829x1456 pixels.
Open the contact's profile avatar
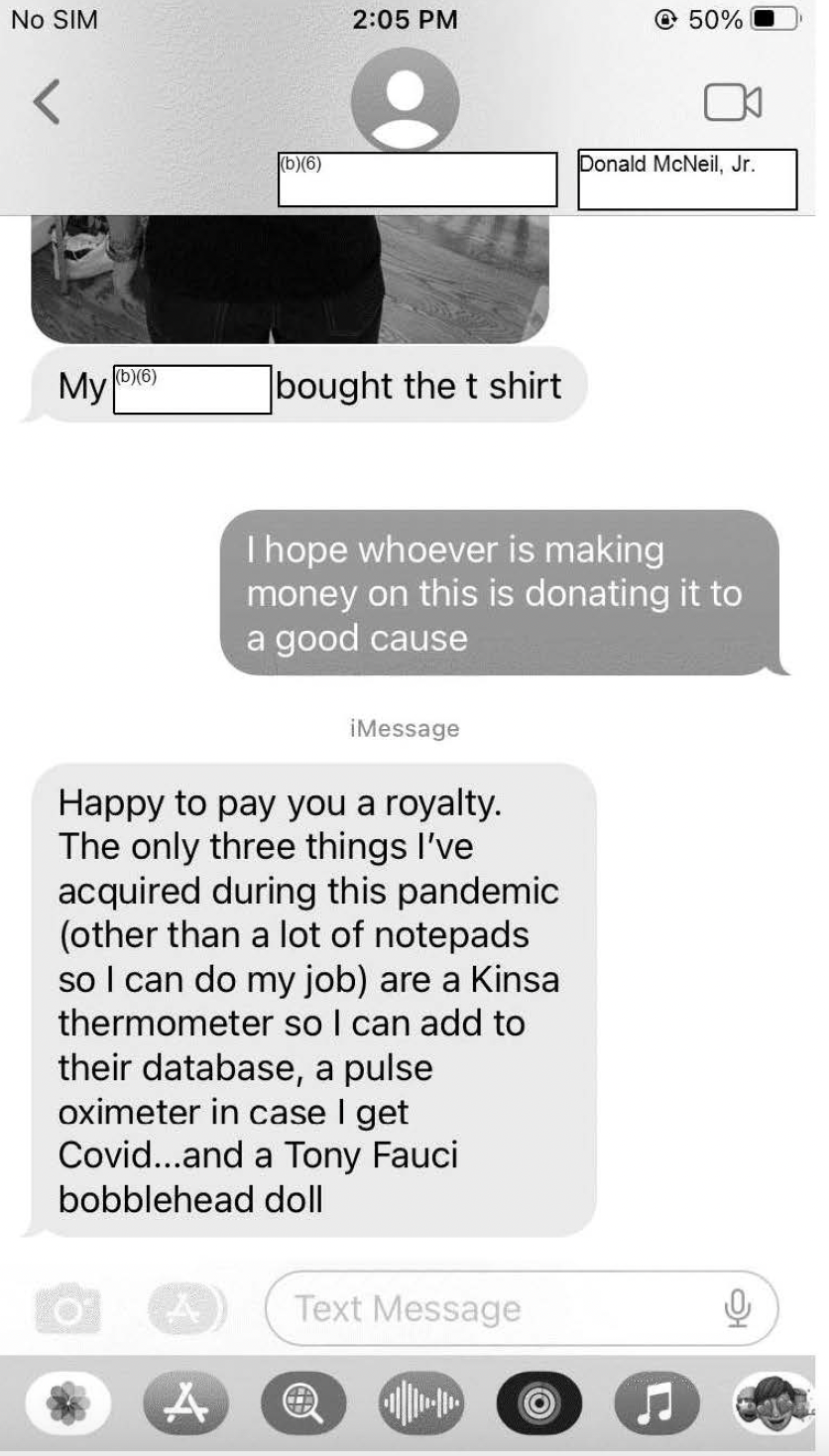(x=405, y=99)
